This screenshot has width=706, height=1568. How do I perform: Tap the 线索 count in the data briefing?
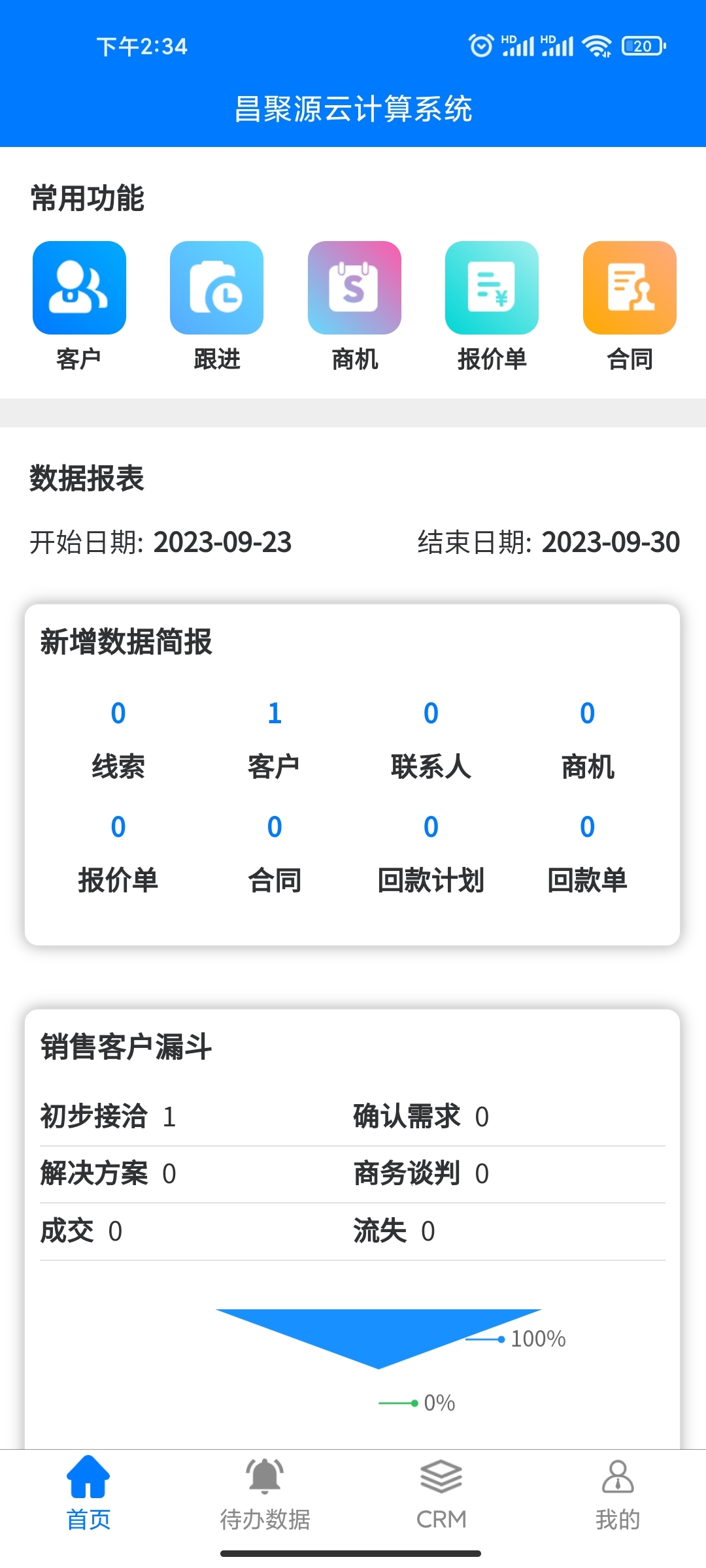pos(118,713)
